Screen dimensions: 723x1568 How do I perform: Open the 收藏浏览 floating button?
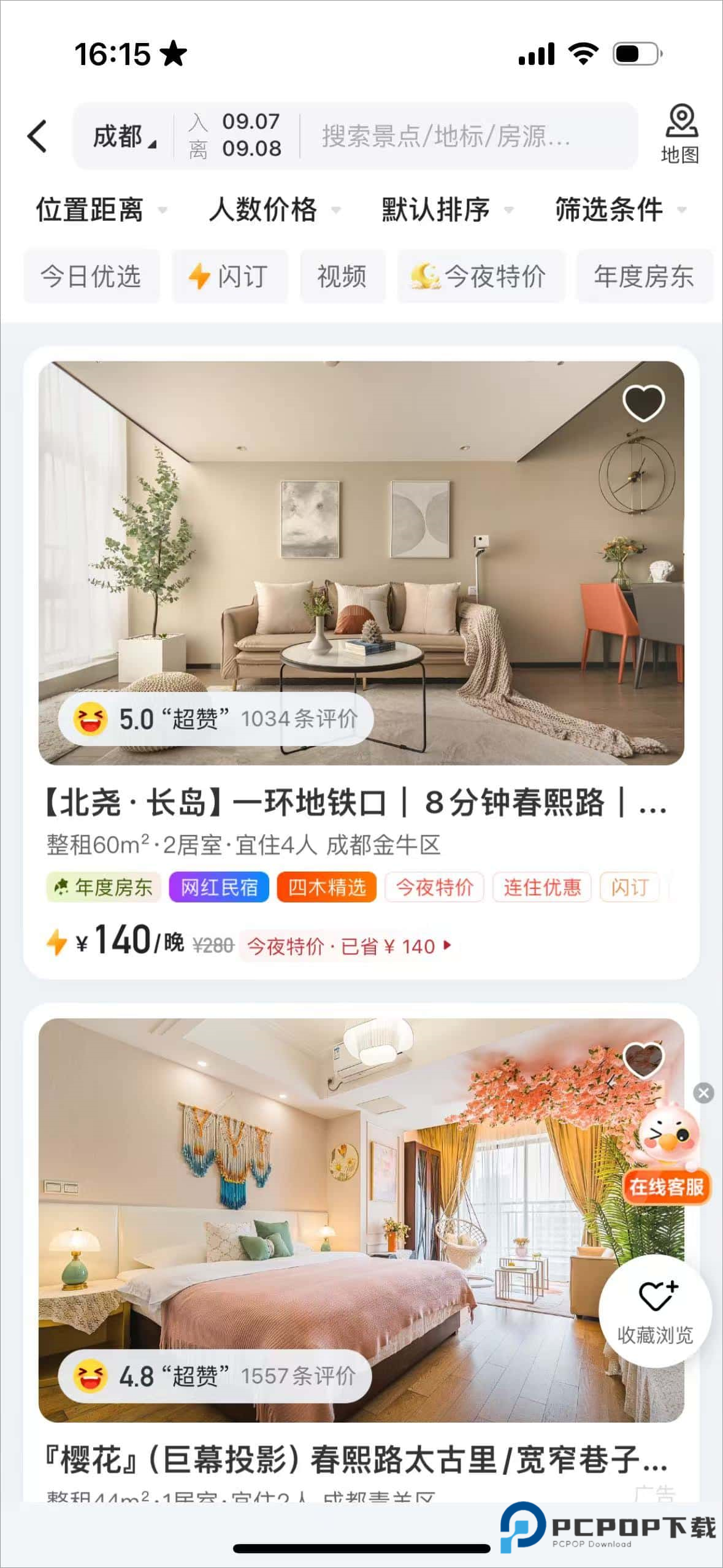[655, 1310]
